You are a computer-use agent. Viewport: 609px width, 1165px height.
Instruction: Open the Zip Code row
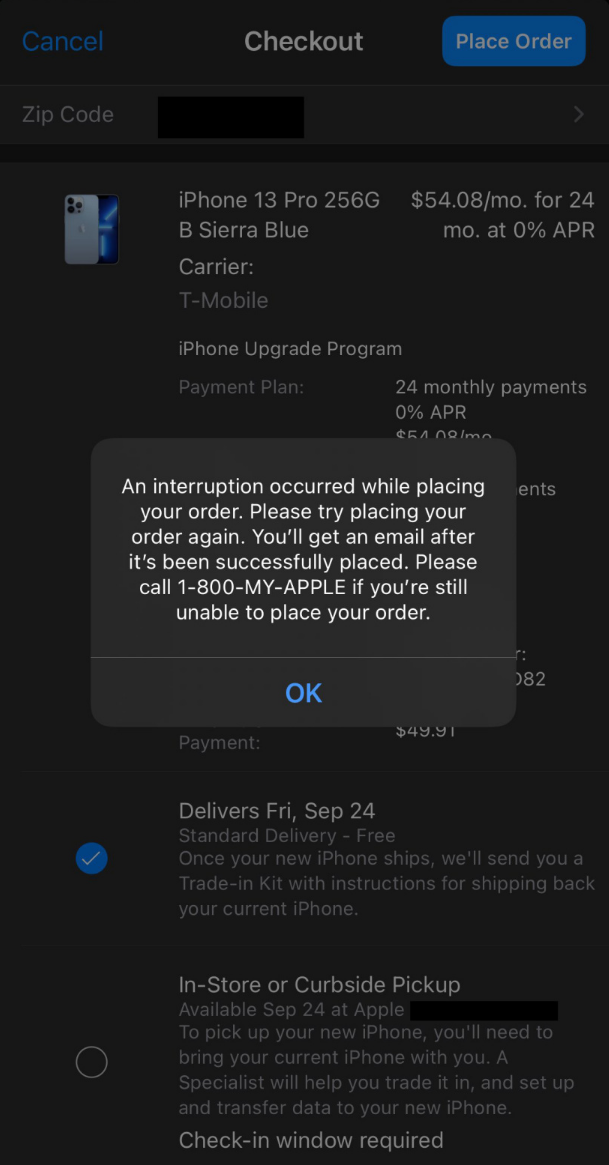tap(304, 115)
